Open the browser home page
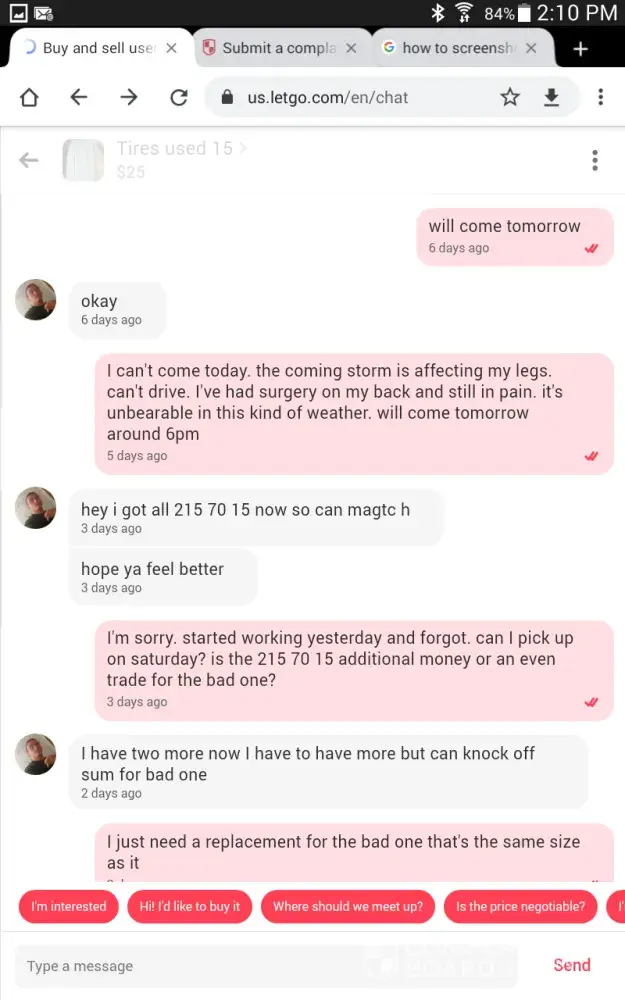625x1000 pixels. (29, 97)
